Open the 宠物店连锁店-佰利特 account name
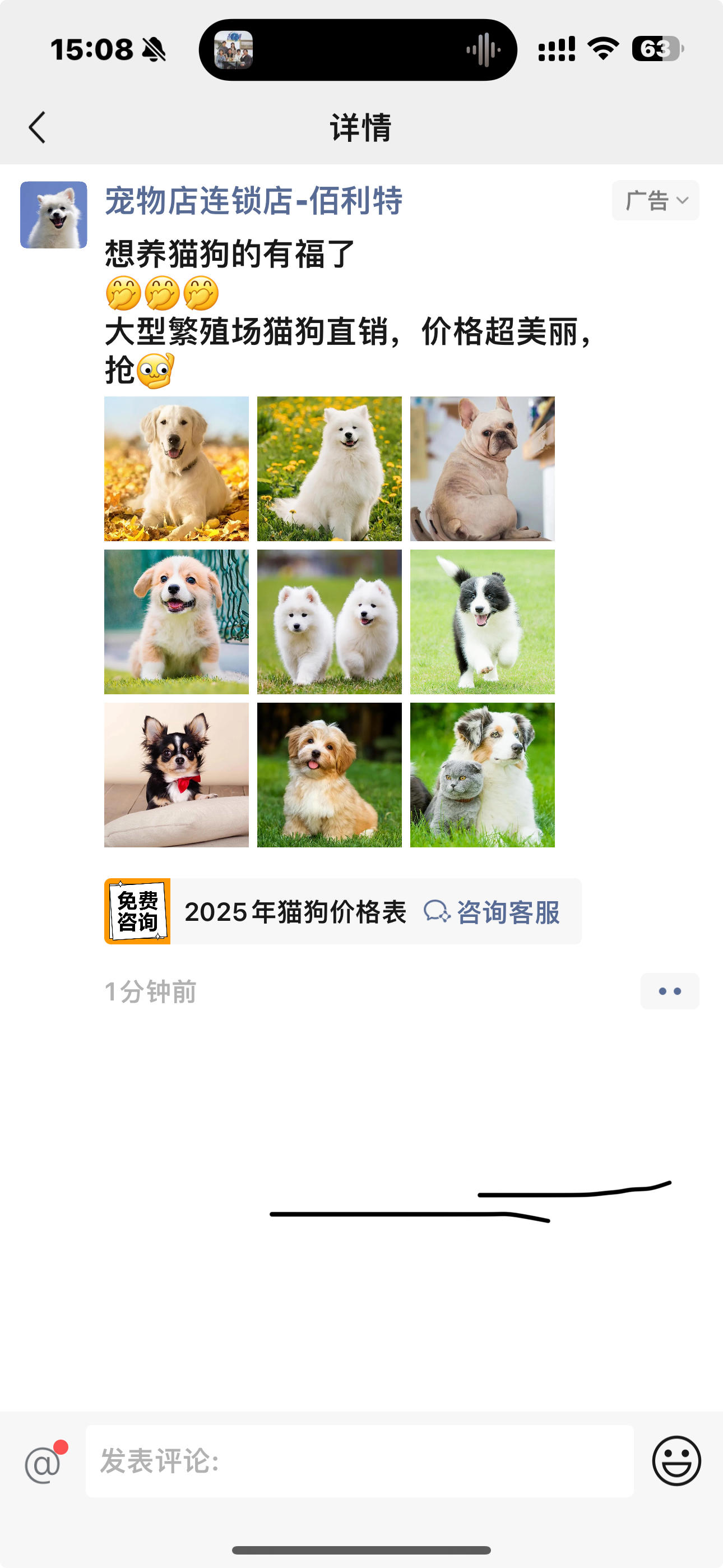Viewport: 723px width, 1568px height. (254, 201)
